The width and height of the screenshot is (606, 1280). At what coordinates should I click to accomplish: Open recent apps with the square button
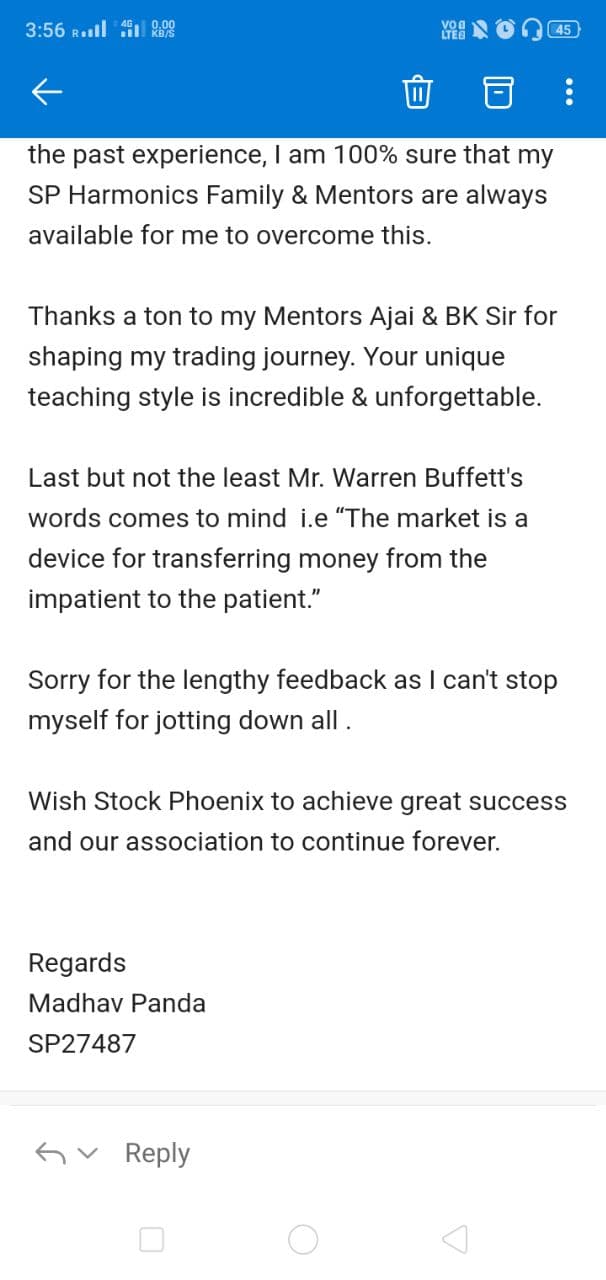click(x=151, y=1240)
